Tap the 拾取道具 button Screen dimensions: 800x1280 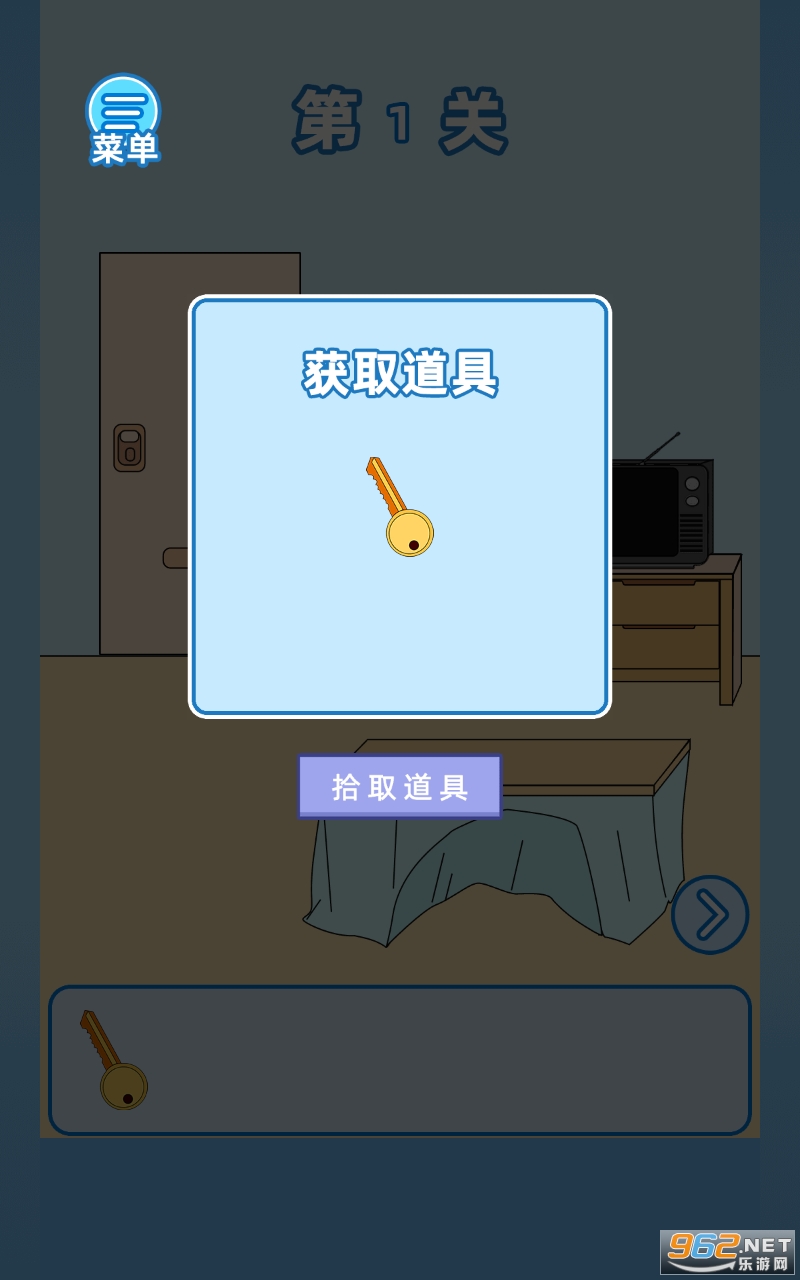coord(400,786)
